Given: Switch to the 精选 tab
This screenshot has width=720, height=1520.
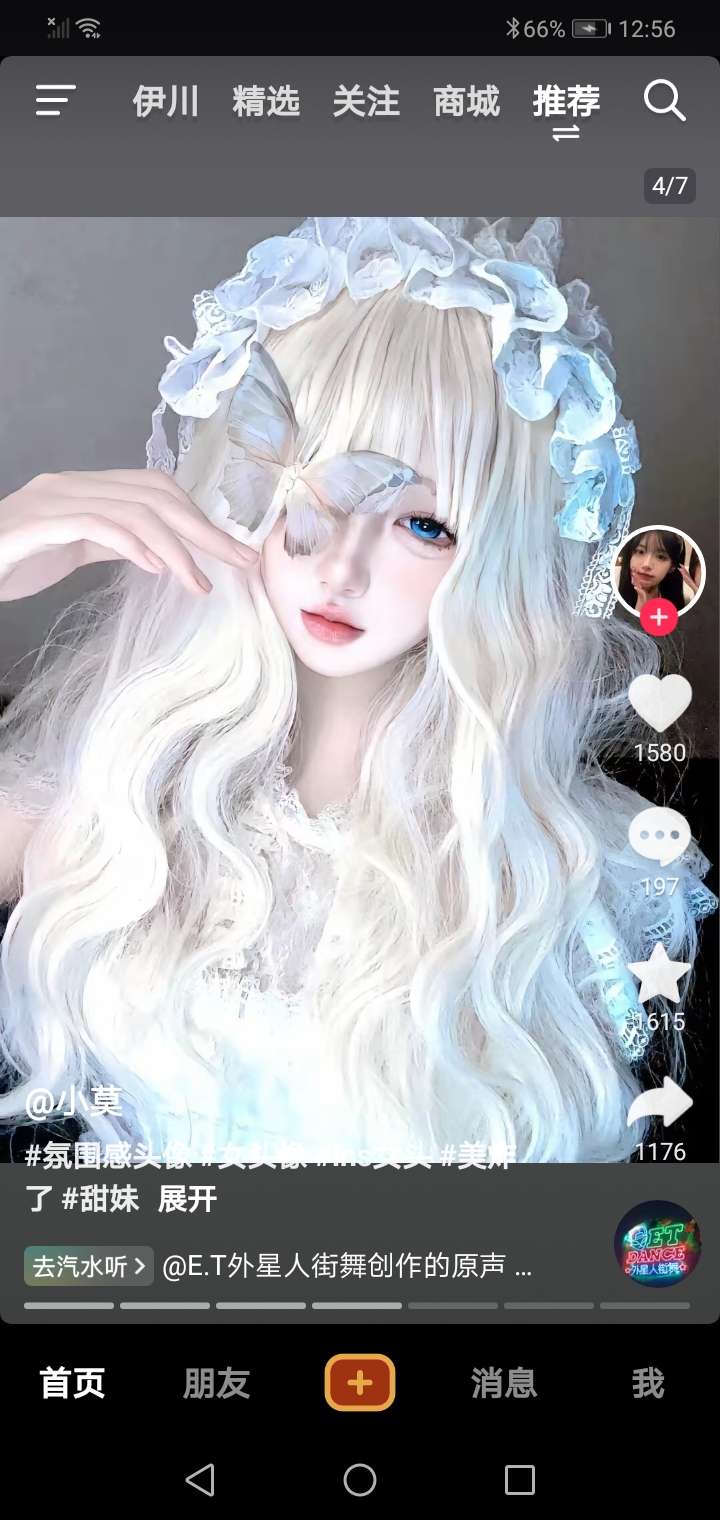Looking at the screenshot, I should [x=266, y=102].
